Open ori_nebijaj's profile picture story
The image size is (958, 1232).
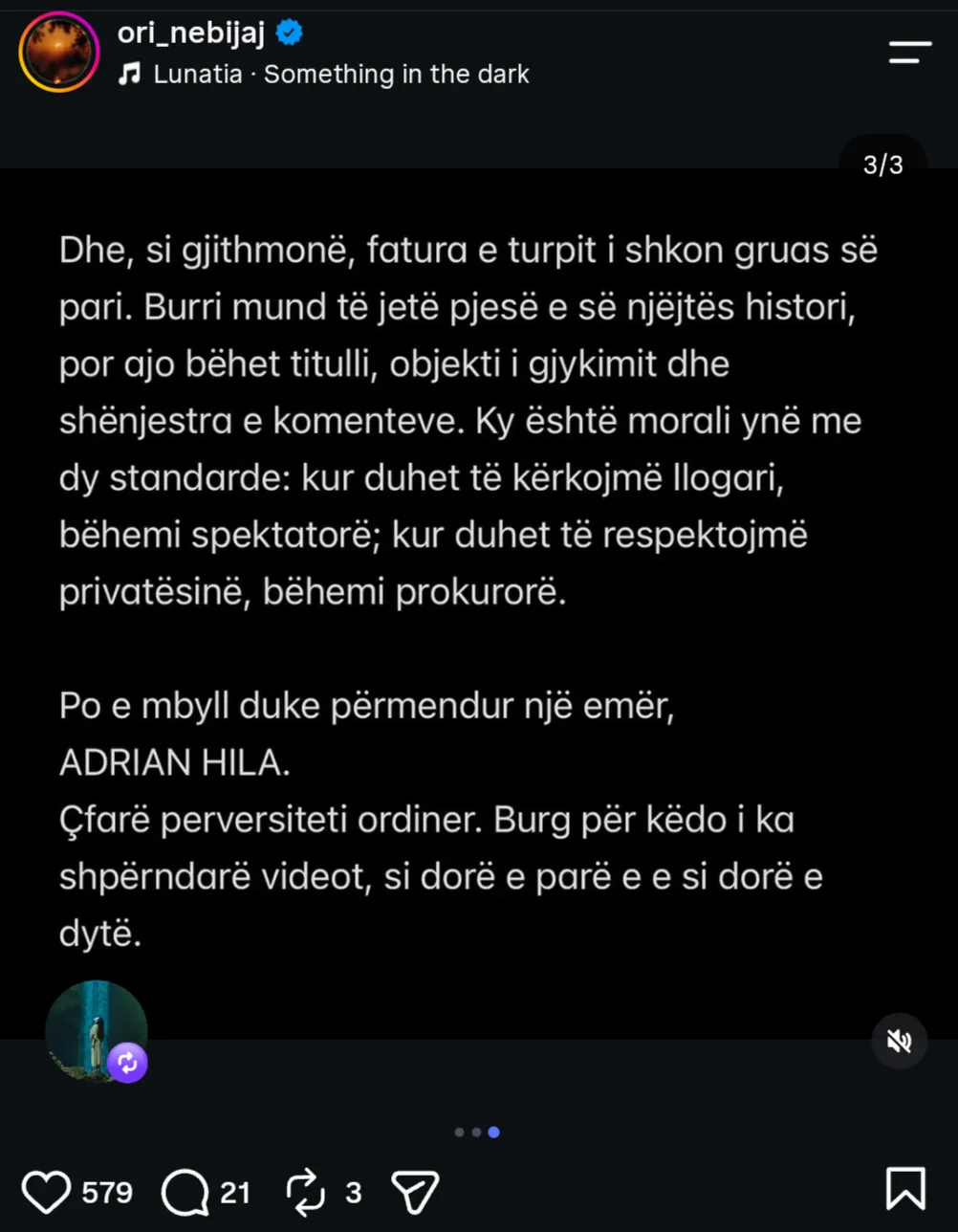tap(59, 52)
